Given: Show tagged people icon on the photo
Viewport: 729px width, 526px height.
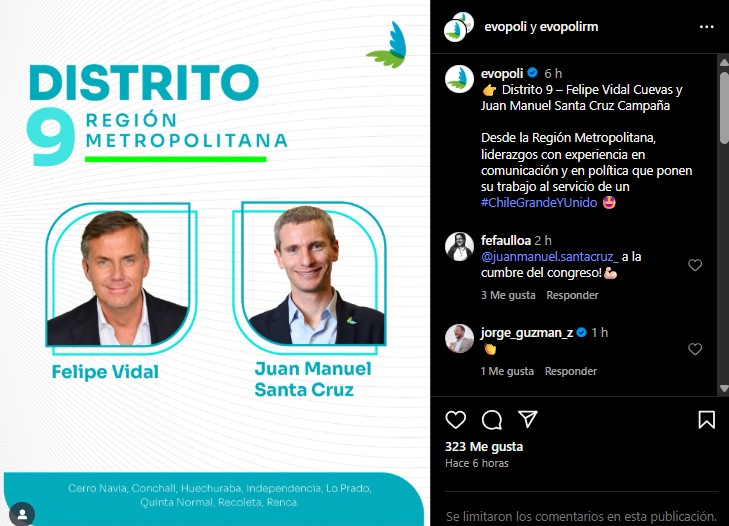Looking at the screenshot, I should (x=21, y=513).
